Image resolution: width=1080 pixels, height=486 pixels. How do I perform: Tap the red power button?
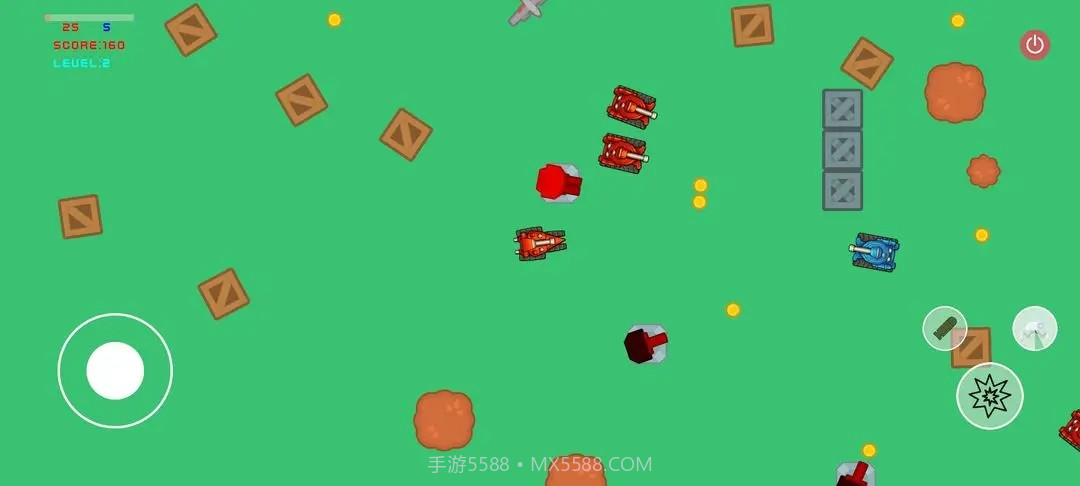coord(1035,45)
